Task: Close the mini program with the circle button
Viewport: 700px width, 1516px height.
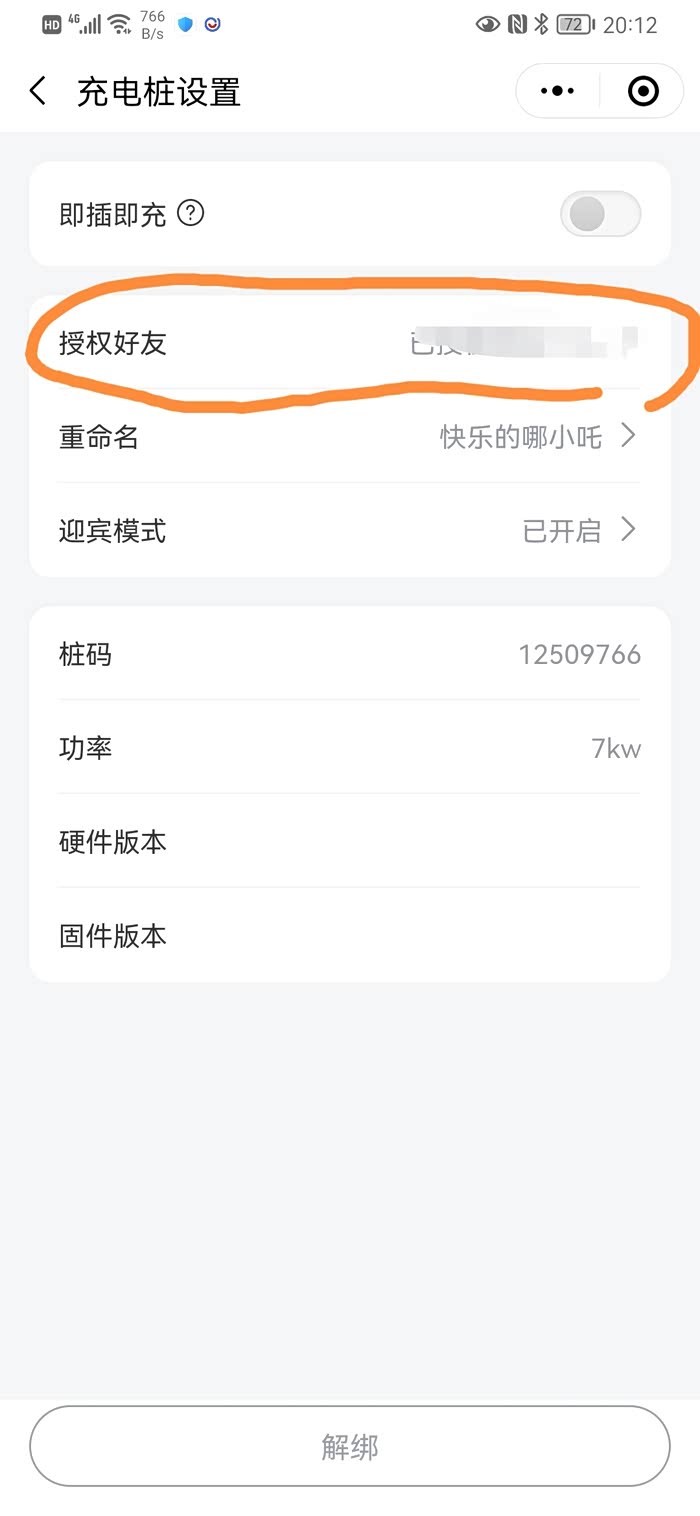Action: click(643, 92)
